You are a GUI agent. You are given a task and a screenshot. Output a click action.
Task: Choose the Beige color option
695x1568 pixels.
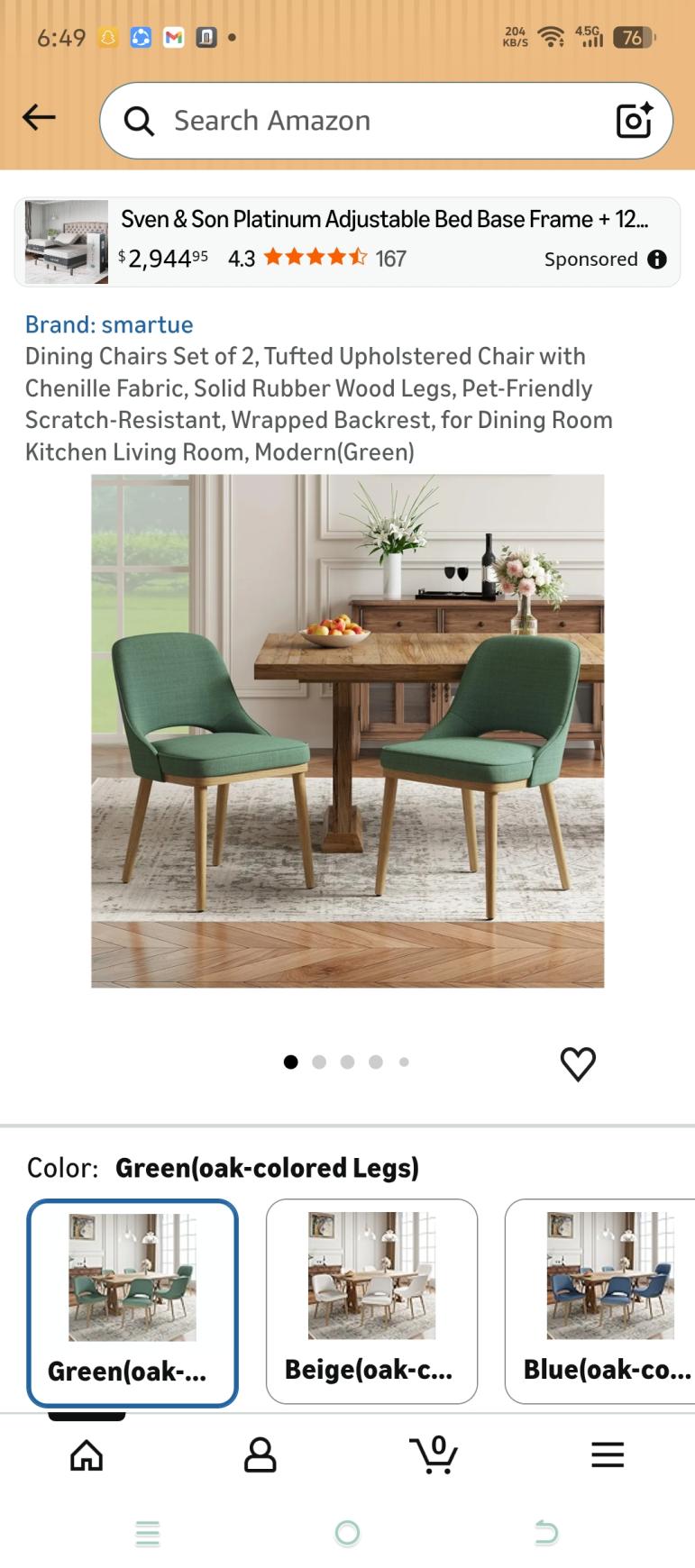(371, 1300)
